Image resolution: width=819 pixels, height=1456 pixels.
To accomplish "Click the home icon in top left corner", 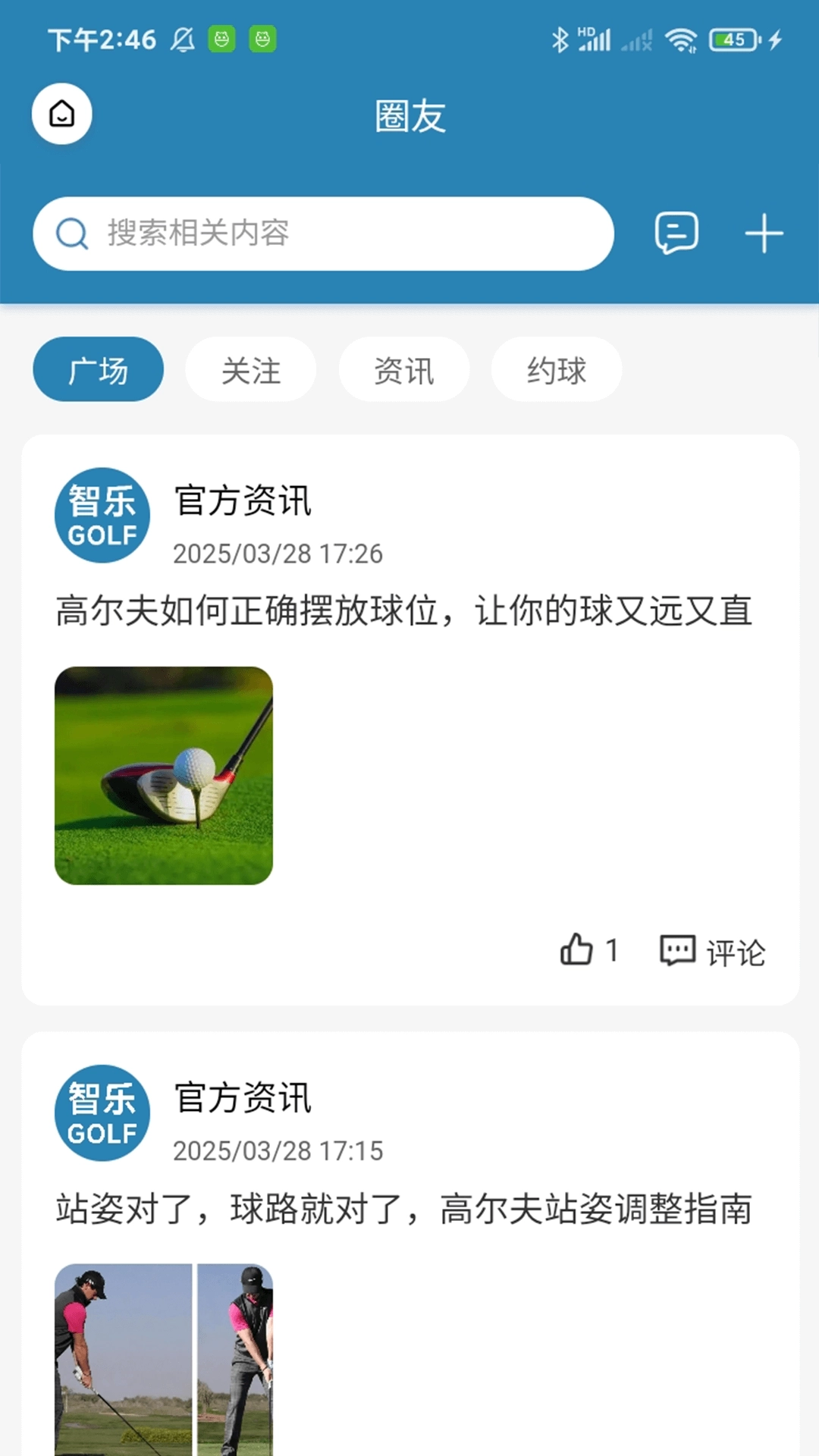I will pyautogui.click(x=61, y=114).
